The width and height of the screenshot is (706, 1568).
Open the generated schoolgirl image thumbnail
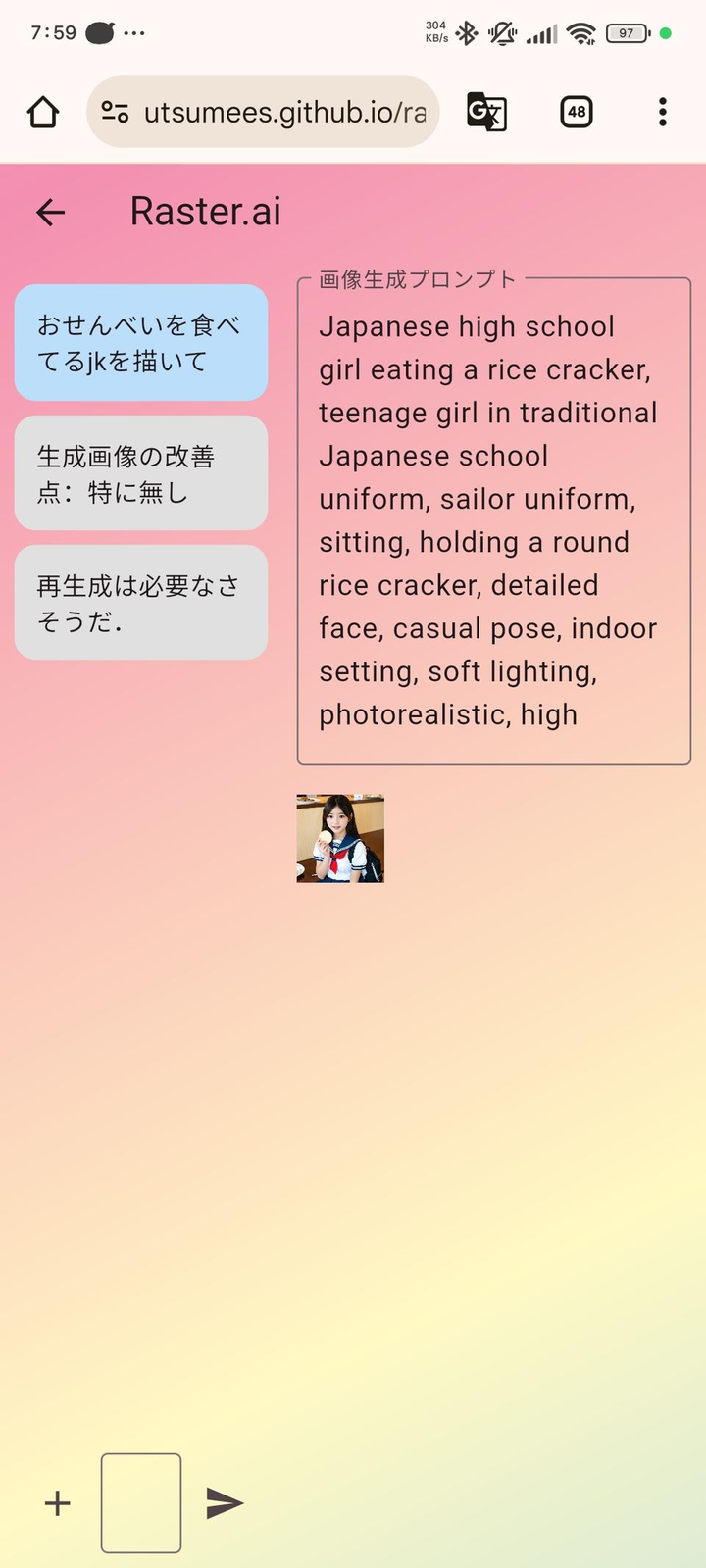(340, 839)
